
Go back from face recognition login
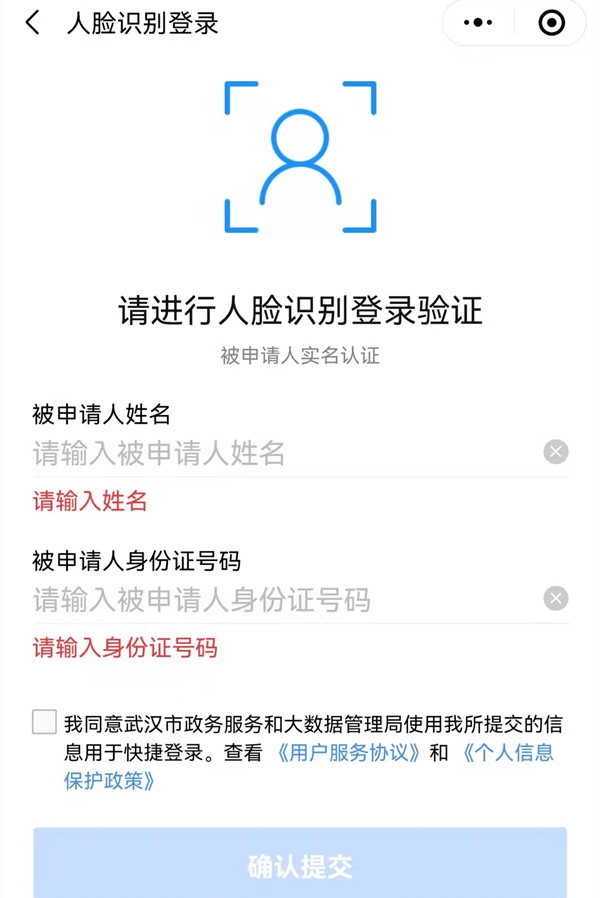point(33,23)
